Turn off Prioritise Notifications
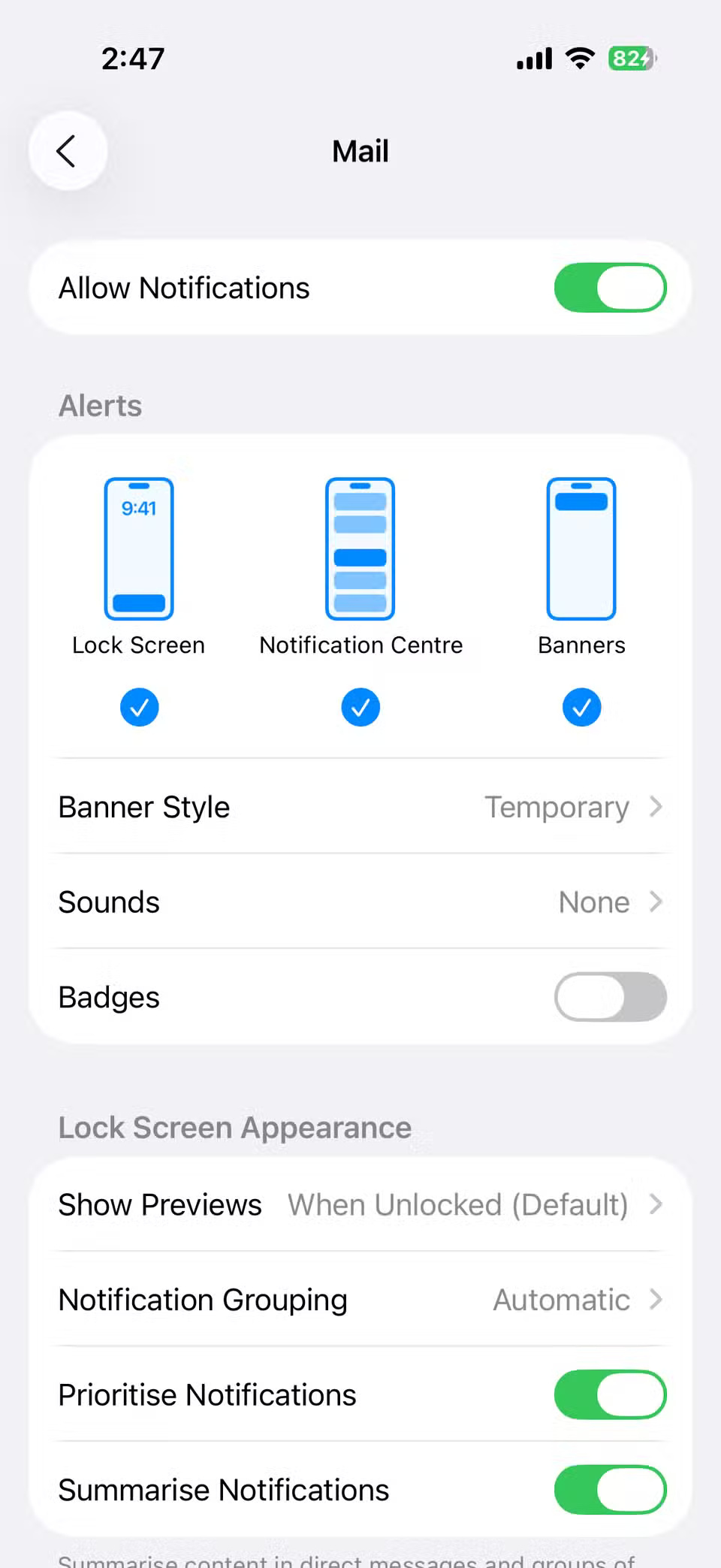Screen dimensions: 721x1568 [x=610, y=1394]
